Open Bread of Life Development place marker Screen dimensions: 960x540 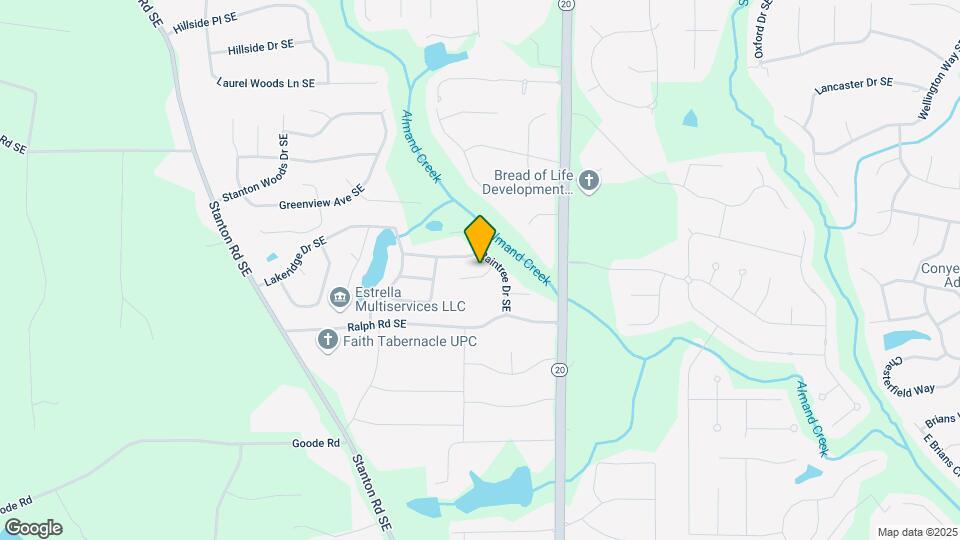(x=589, y=181)
